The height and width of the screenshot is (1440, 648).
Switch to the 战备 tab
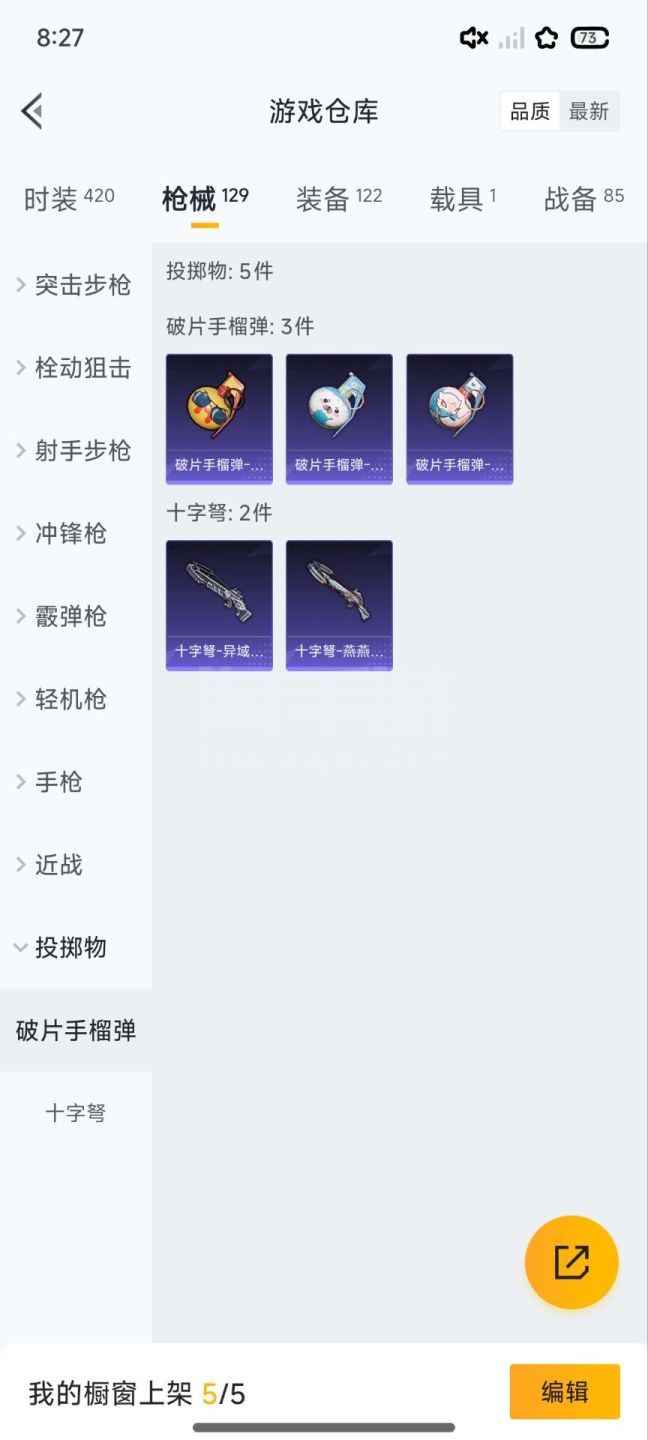pyautogui.click(x=583, y=199)
